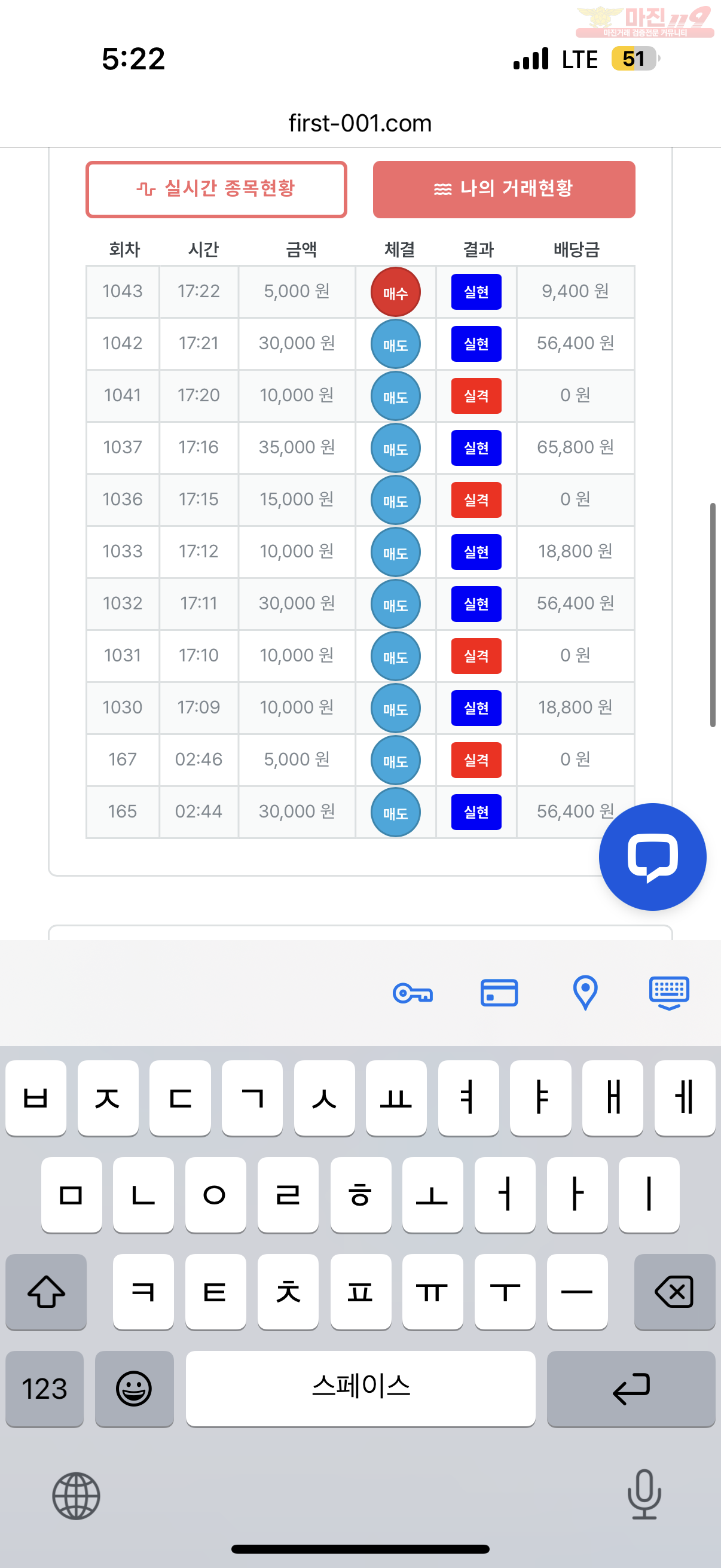The height and width of the screenshot is (1568, 721).
Task: Tap the globe language switch key
Action: pos(76,1496)
